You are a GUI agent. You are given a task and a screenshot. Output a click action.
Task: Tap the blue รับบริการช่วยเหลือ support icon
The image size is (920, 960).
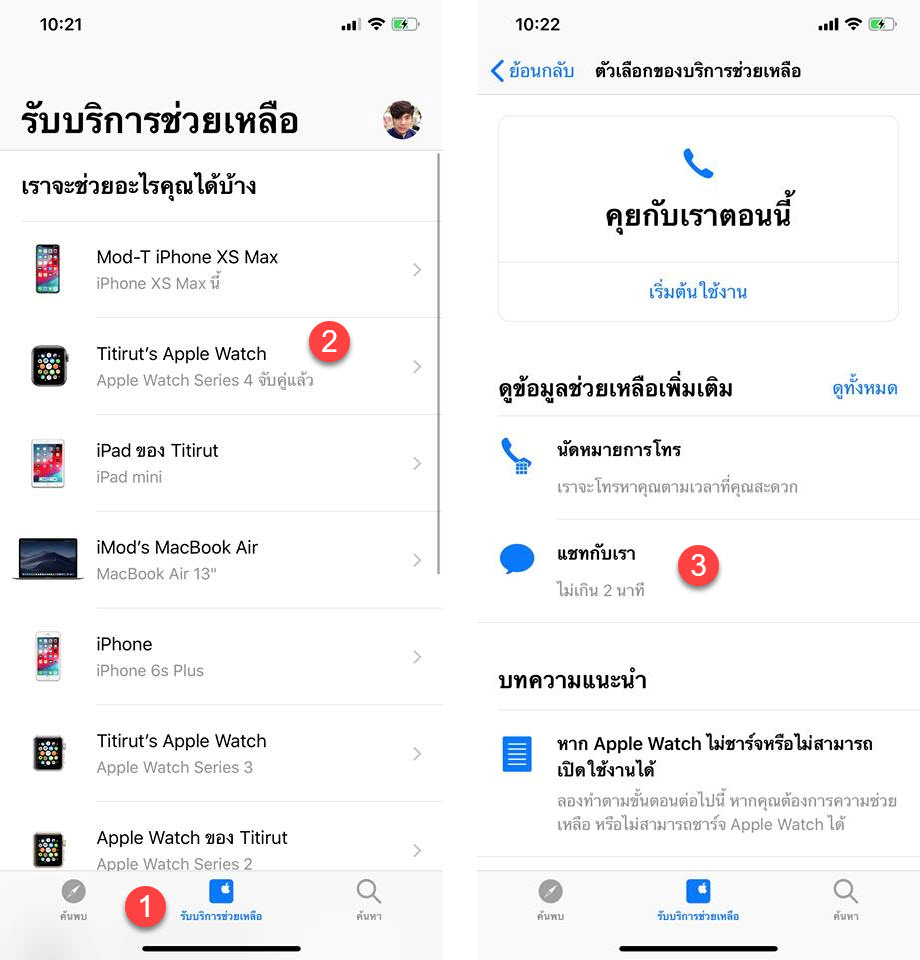pyautogui.click(x=220, y=892)
